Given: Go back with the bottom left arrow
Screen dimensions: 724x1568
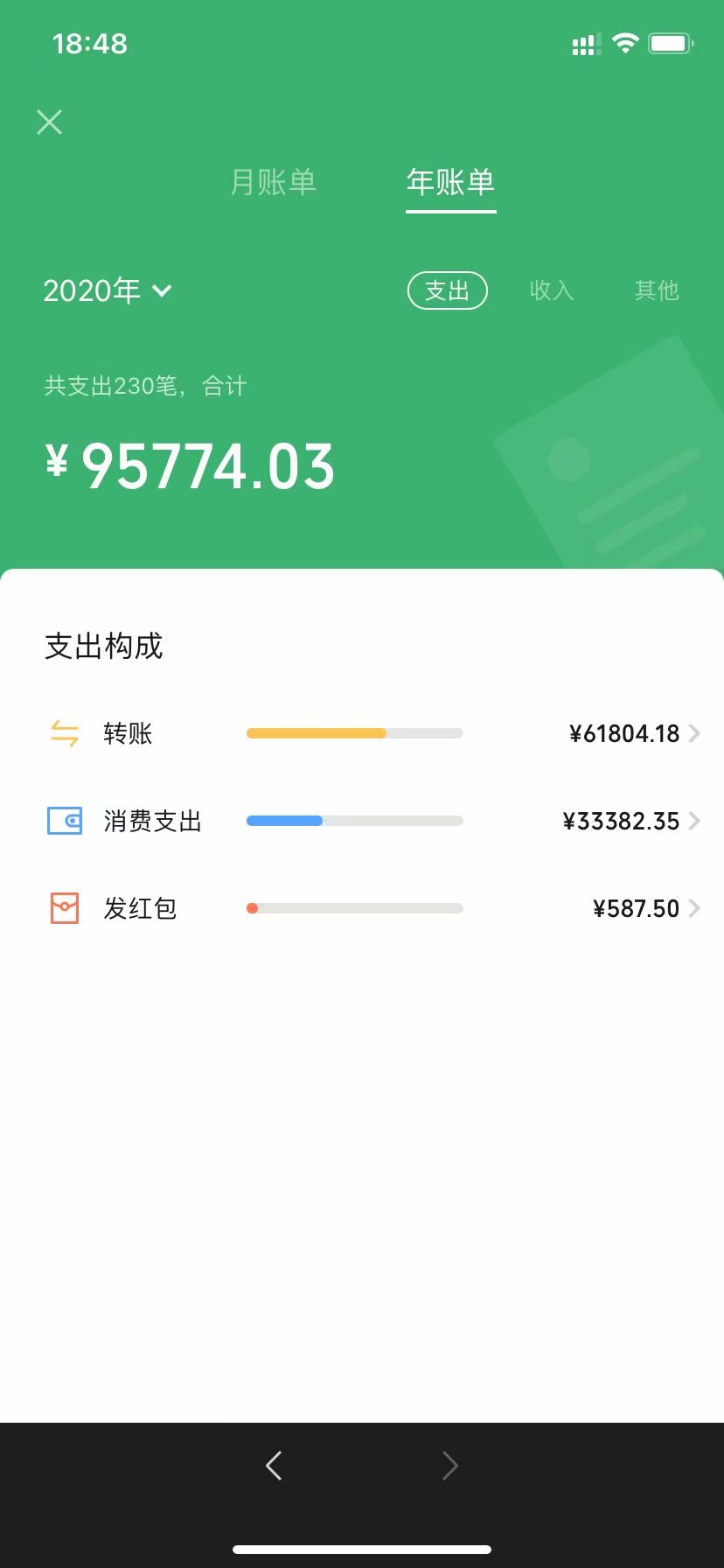Looking at the screenshot, I should click(x=274, y=1465).
